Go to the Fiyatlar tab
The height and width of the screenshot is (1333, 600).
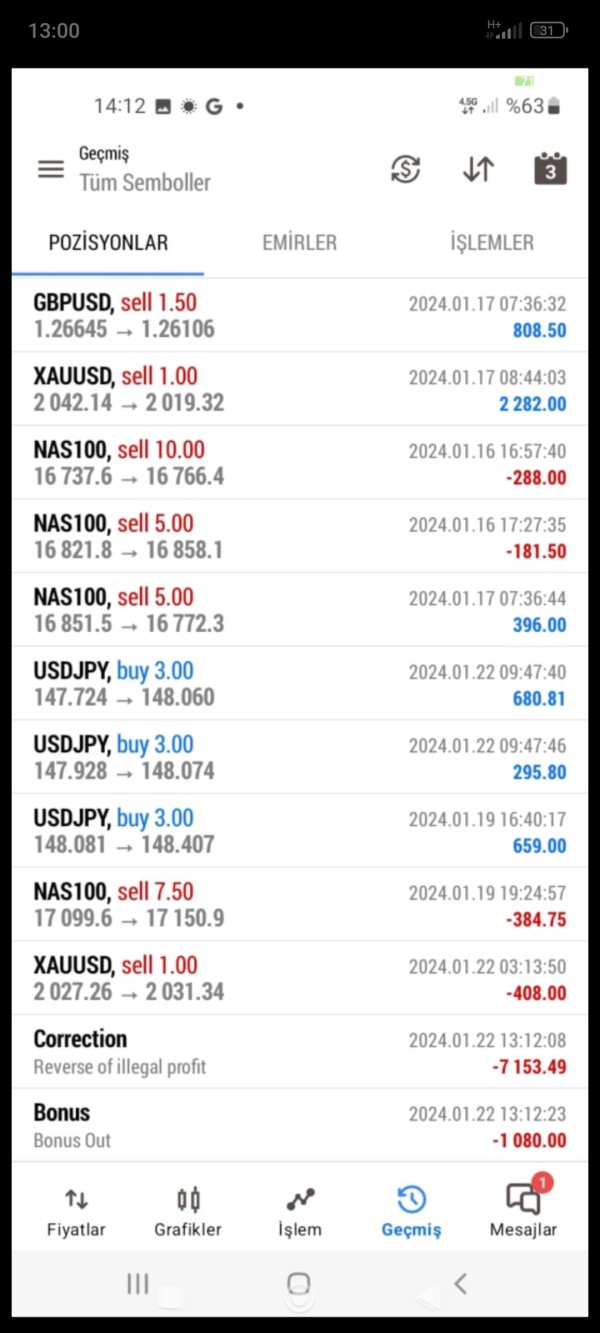76,1211
